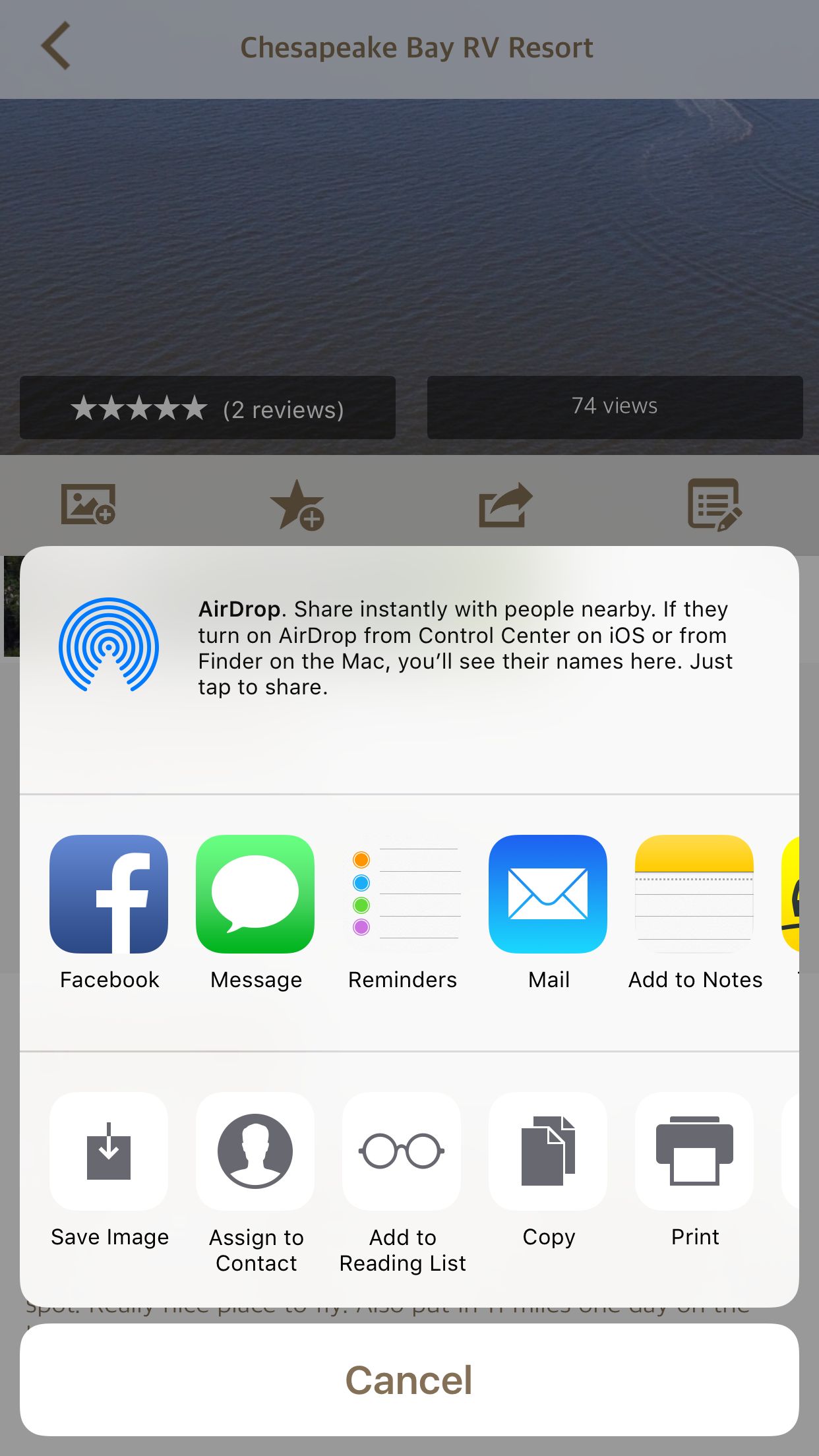Cancel the share sheet
The height and width of the screenshot is (1456, 819).
tap(409, 1380)
